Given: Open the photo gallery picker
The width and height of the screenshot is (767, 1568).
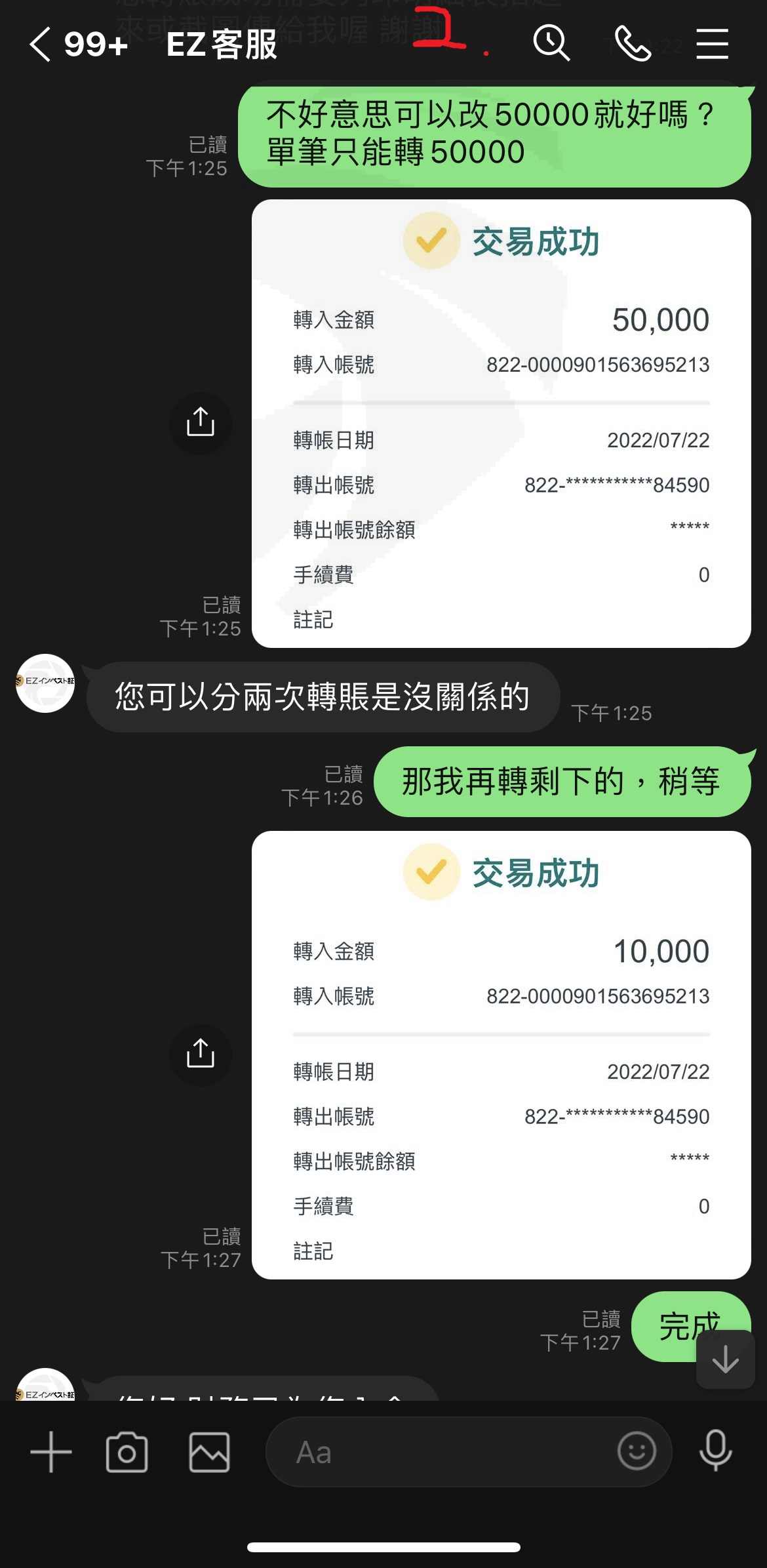Looking at the screenshot, I should (209, 1452).
